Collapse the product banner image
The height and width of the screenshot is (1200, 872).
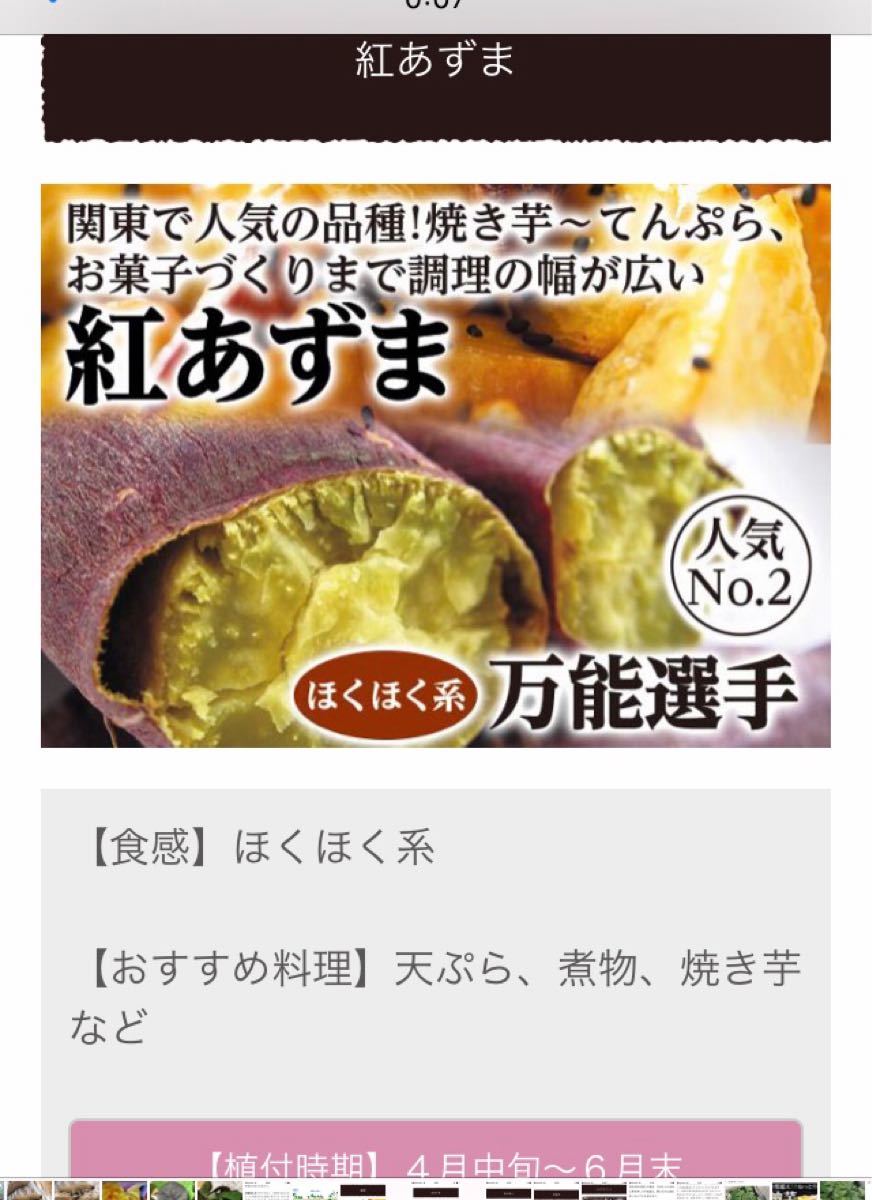[x=436, y=465]
